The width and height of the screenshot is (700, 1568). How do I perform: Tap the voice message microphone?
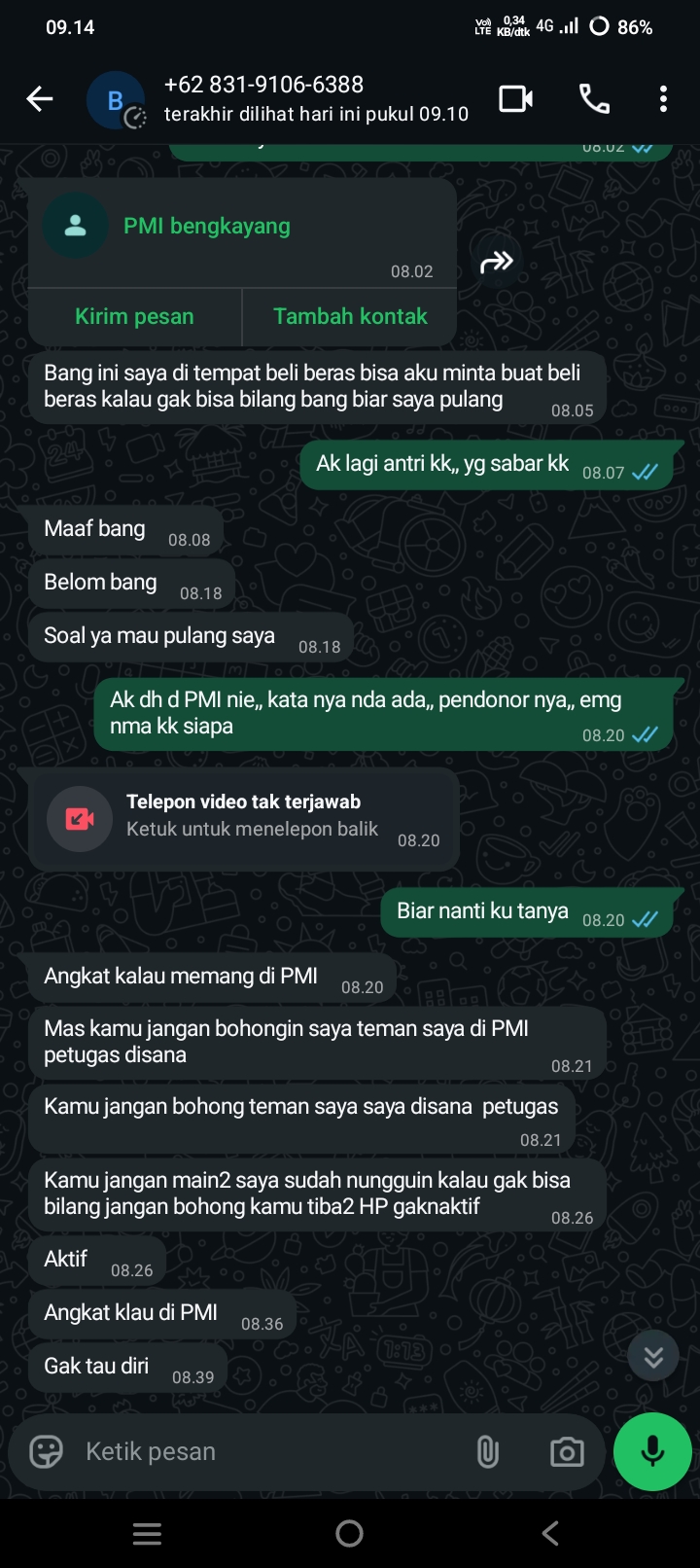[652, 1451]
